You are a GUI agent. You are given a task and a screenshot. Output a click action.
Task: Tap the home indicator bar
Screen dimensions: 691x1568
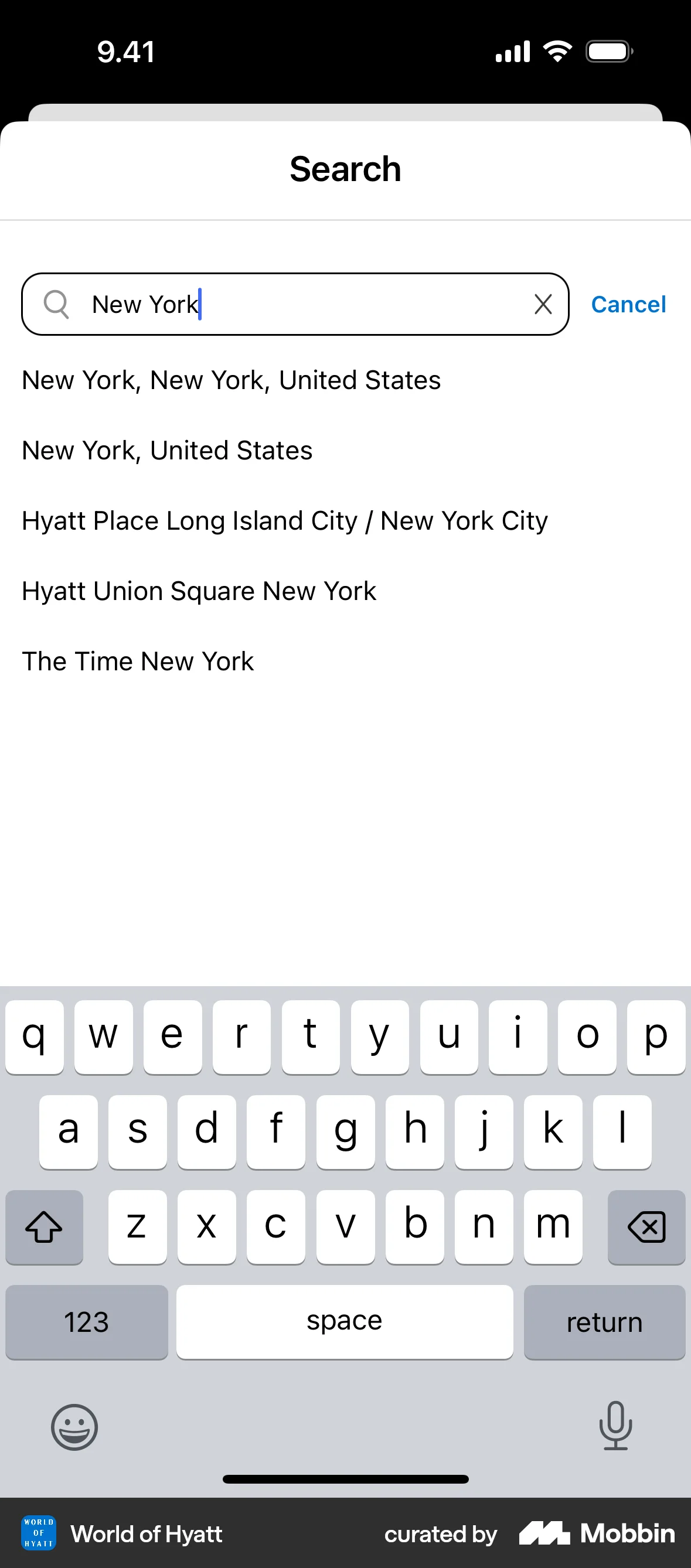point(345,1479)
